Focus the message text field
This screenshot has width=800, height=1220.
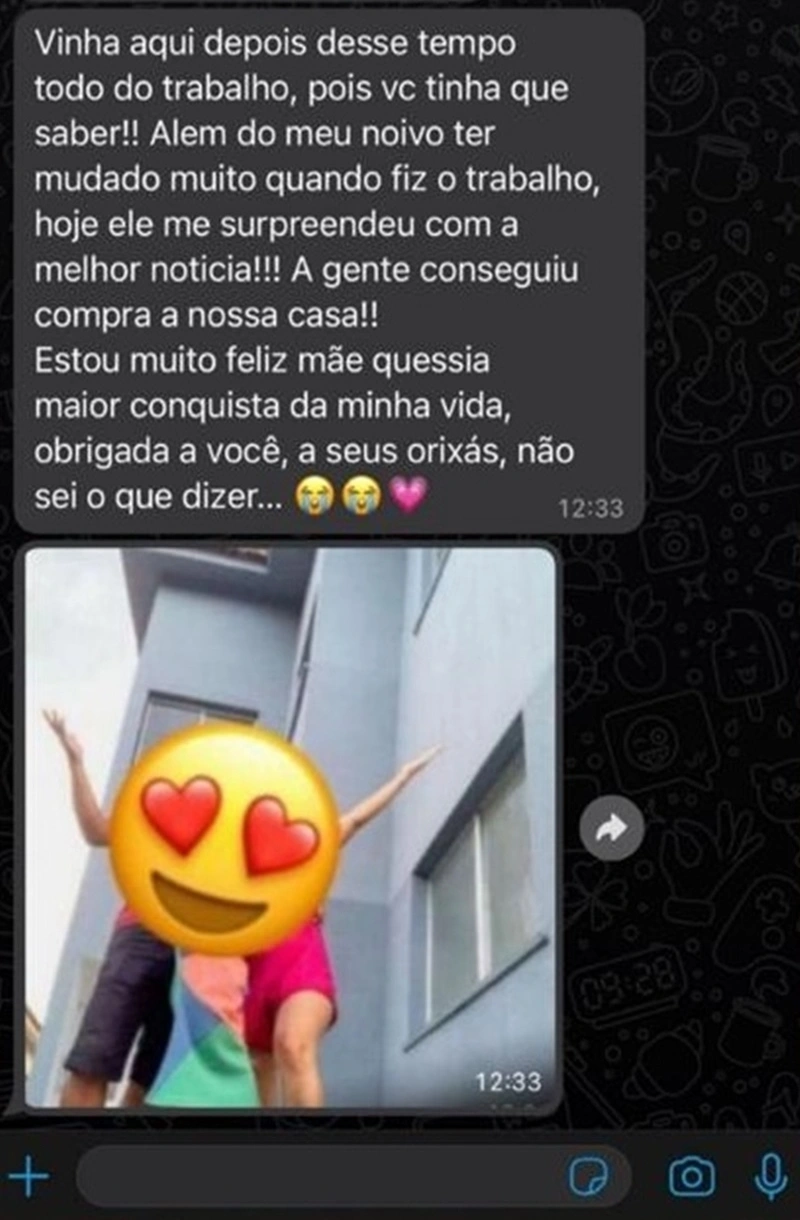(310, 1178)
